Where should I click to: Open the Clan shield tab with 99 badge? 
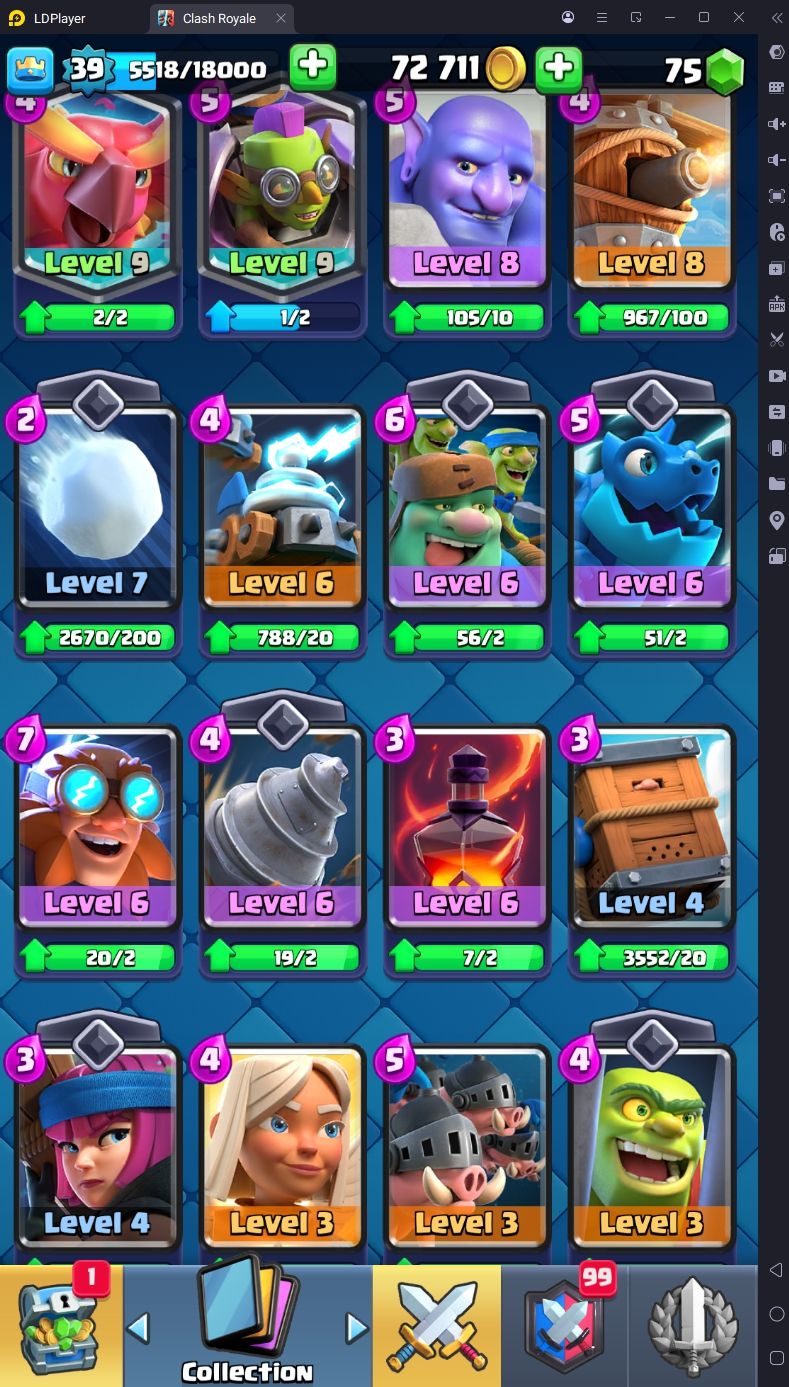[566, 1325]
